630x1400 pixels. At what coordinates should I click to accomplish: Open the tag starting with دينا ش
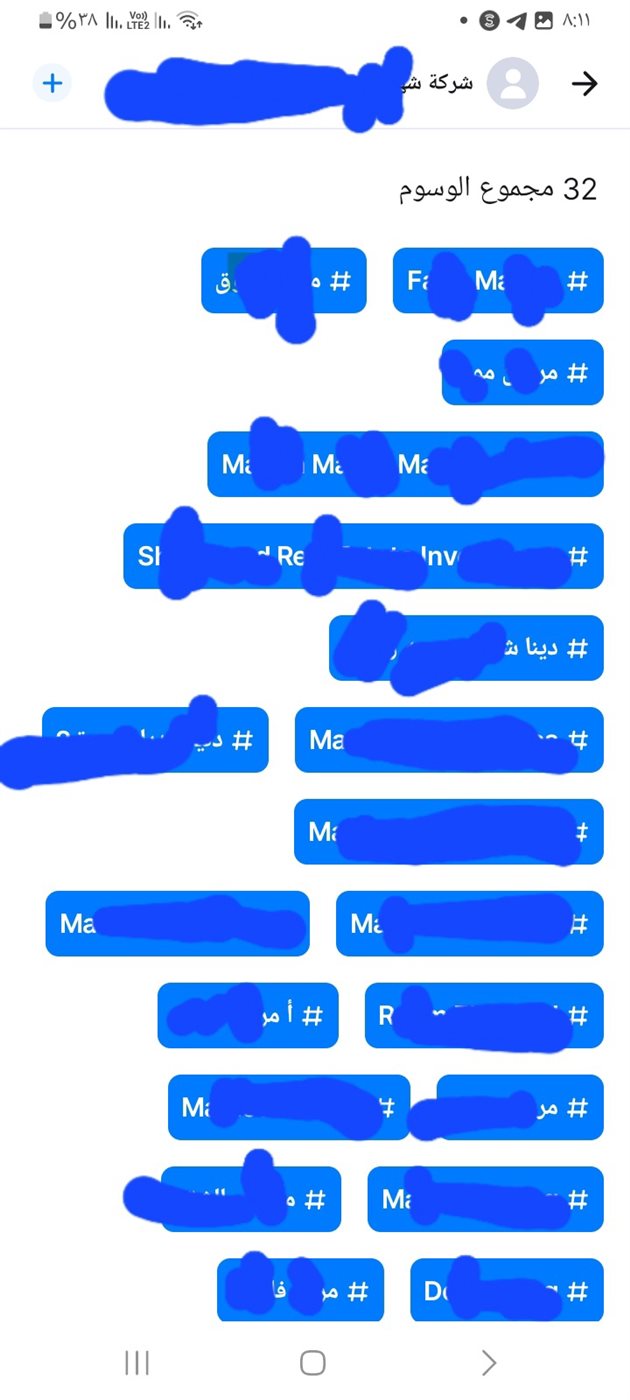pyautogui.click(x=466, y=648)
